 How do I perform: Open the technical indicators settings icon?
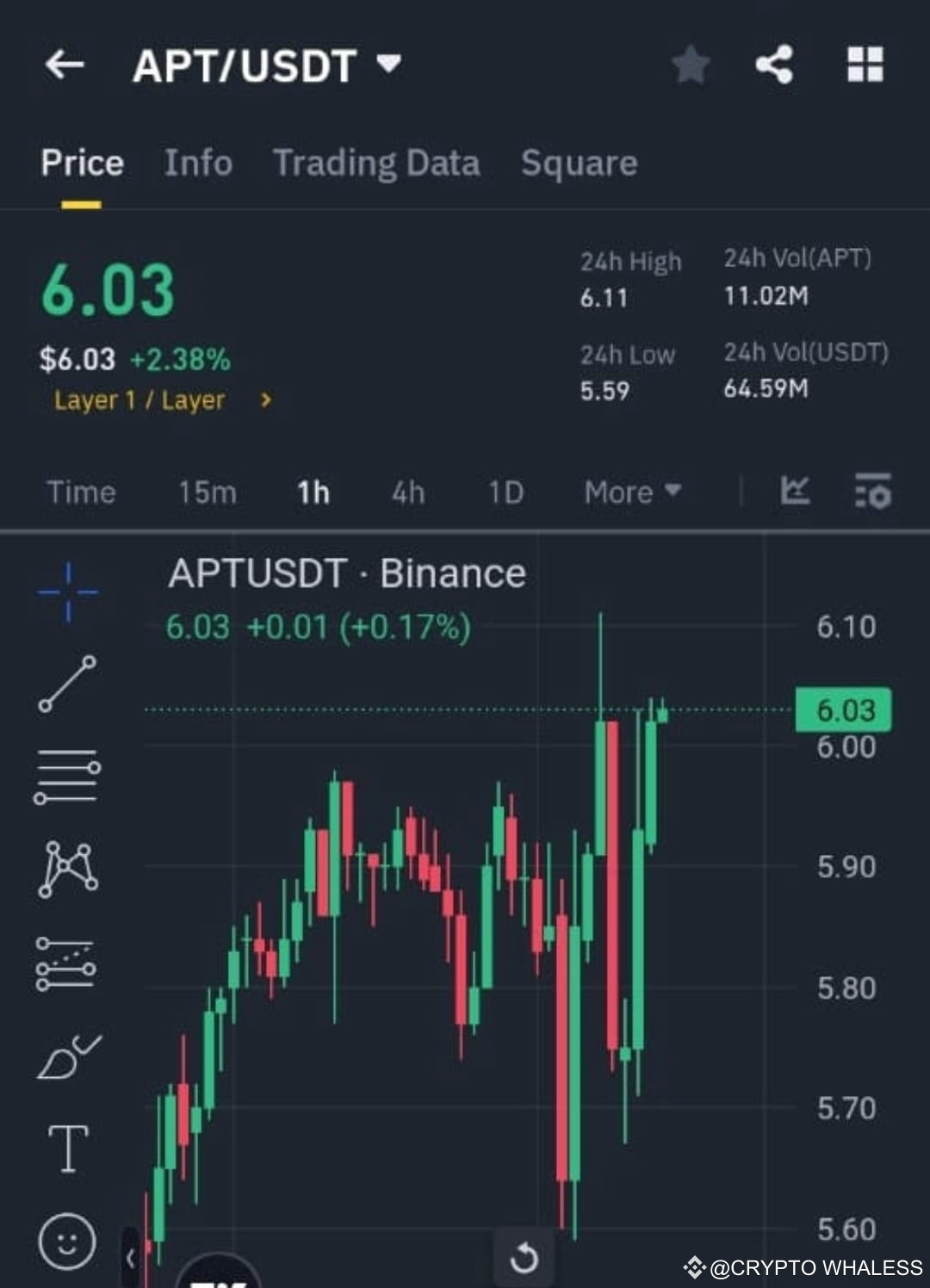click(871, 492)
